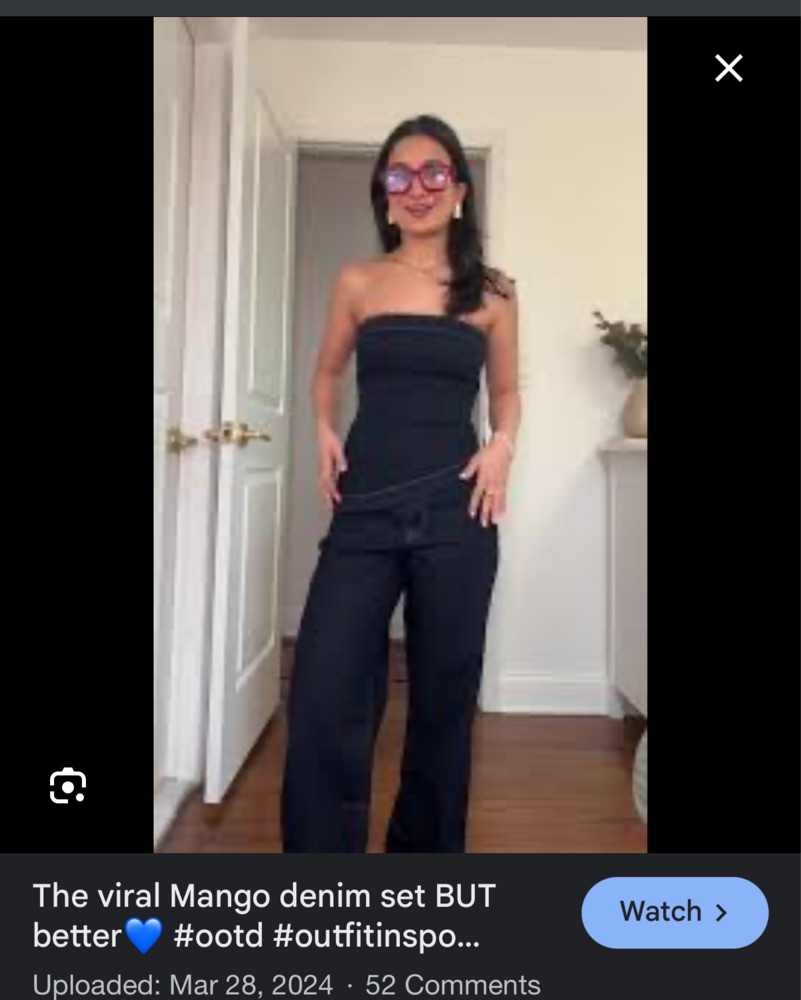Close the image viewer

[728, 68]
